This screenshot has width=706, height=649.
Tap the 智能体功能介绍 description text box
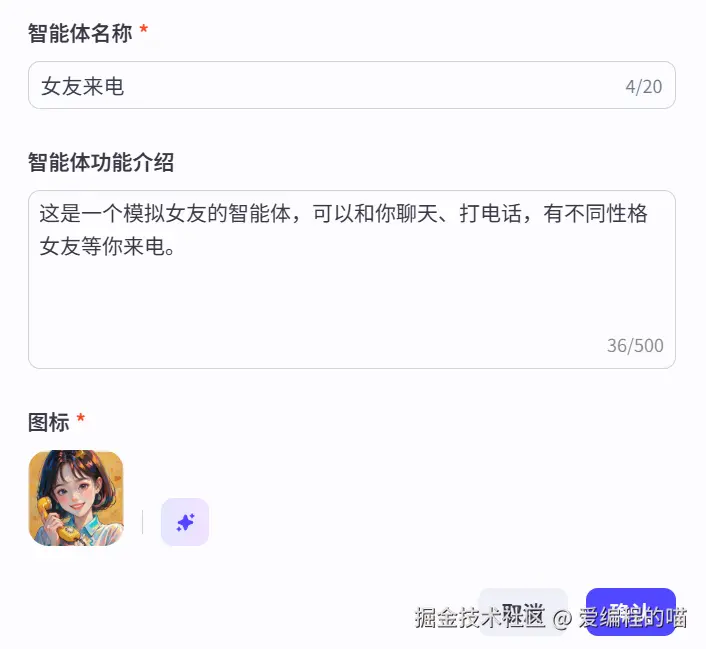(x=351, y=279)
